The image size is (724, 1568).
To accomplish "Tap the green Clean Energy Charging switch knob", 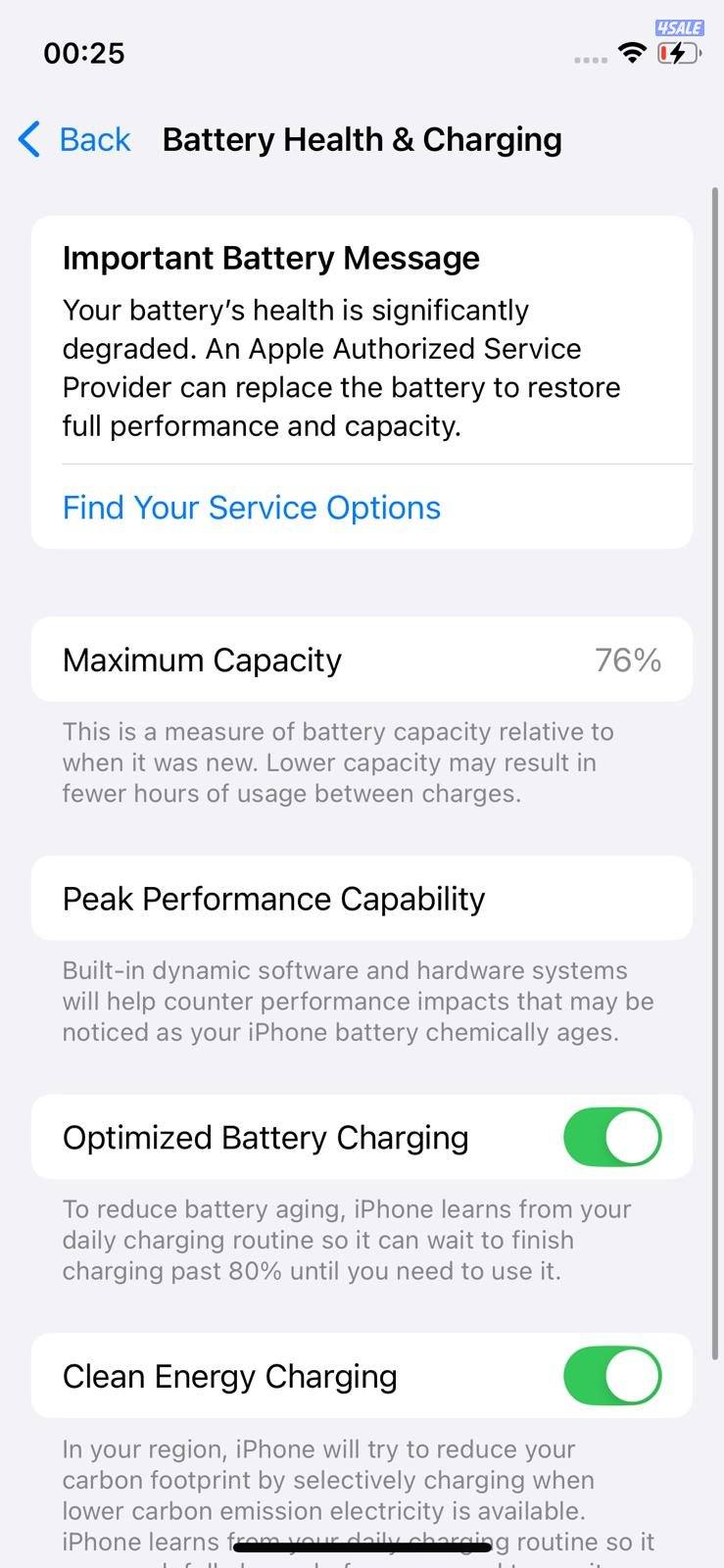I will (632, 1376).
